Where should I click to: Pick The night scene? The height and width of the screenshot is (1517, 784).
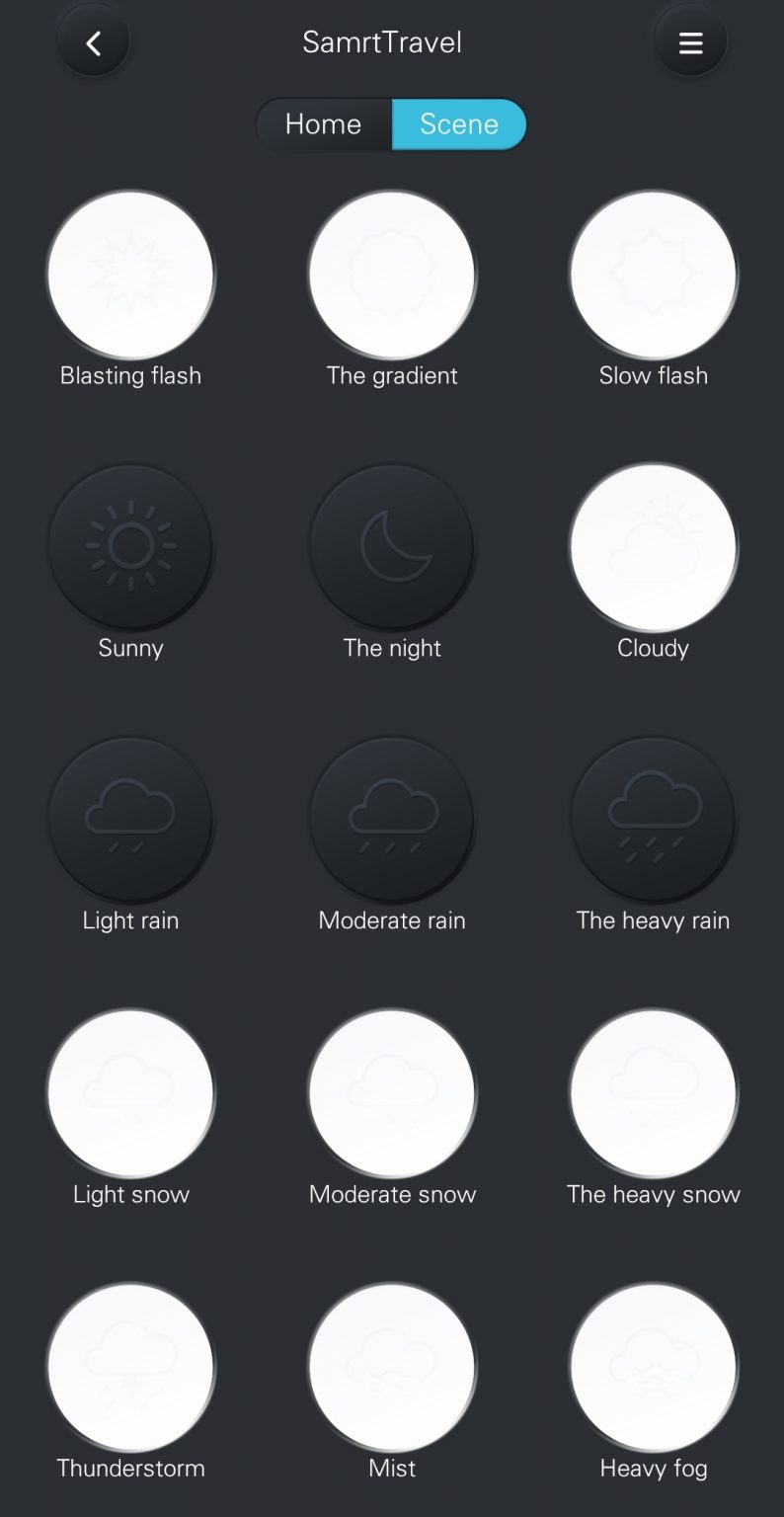click(392, 546)
